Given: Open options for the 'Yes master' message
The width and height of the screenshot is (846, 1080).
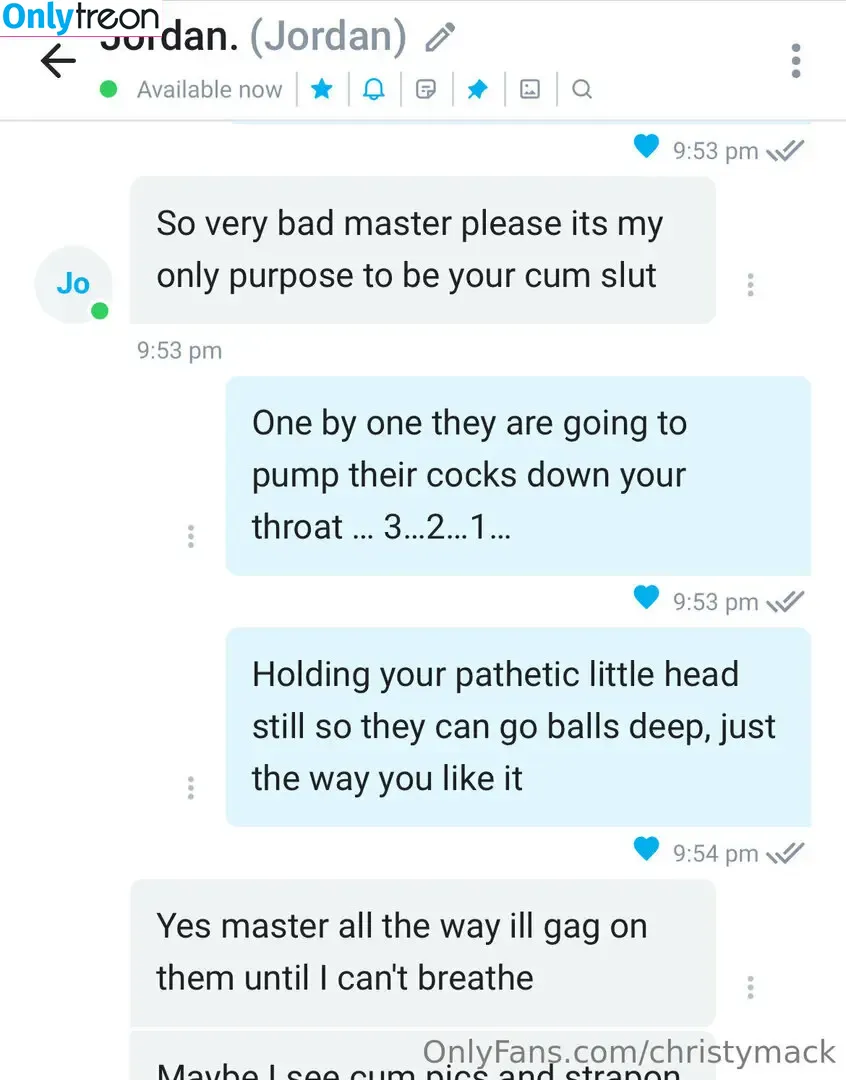Looking at the screenshot, I should click(750, 988).
